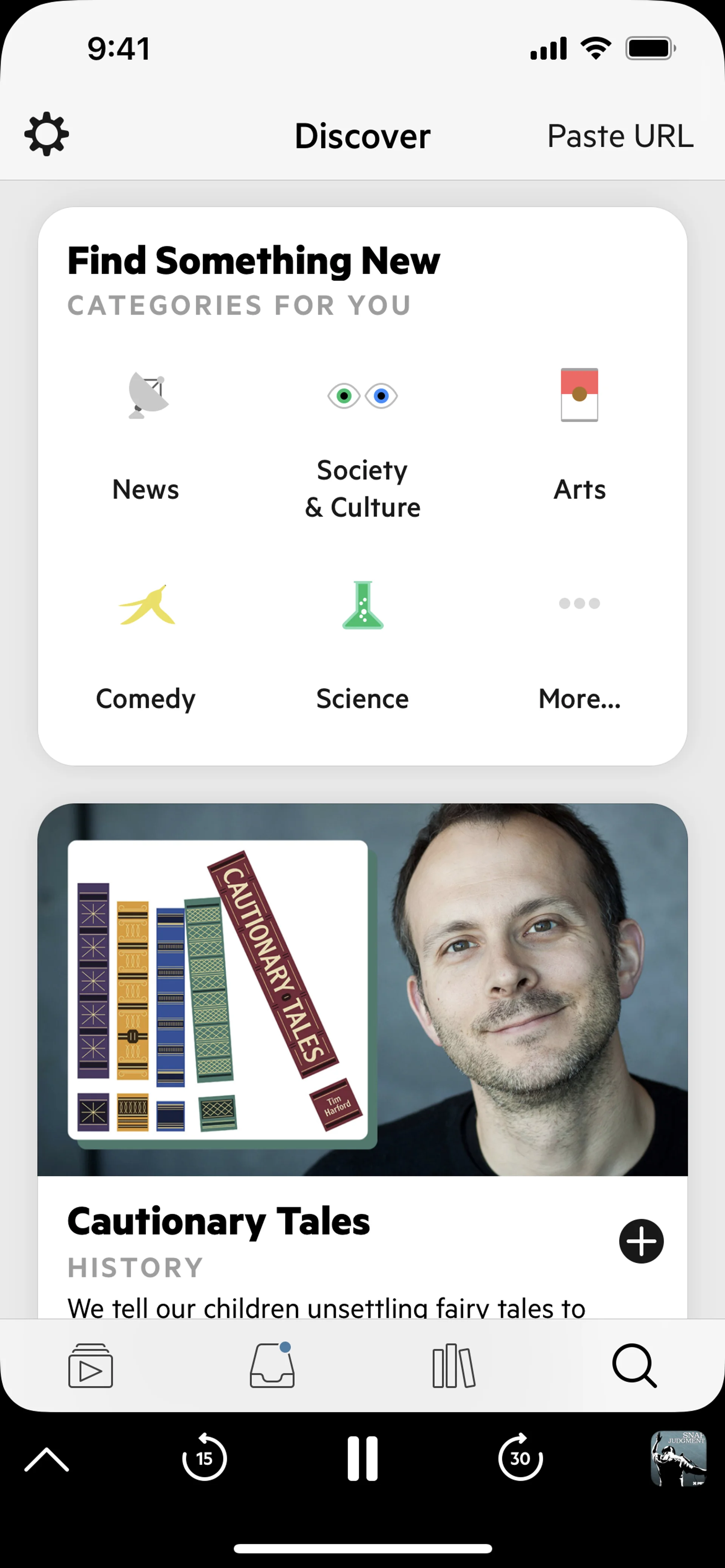
Task: Show more categories
Action: pyautogui.click(x=579, y=645)
